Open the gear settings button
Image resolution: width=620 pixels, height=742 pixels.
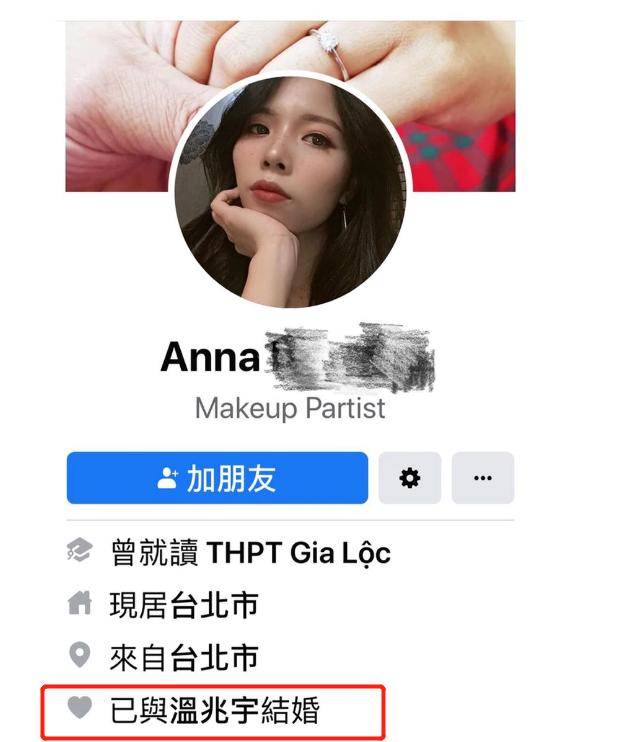coord(409,478)
